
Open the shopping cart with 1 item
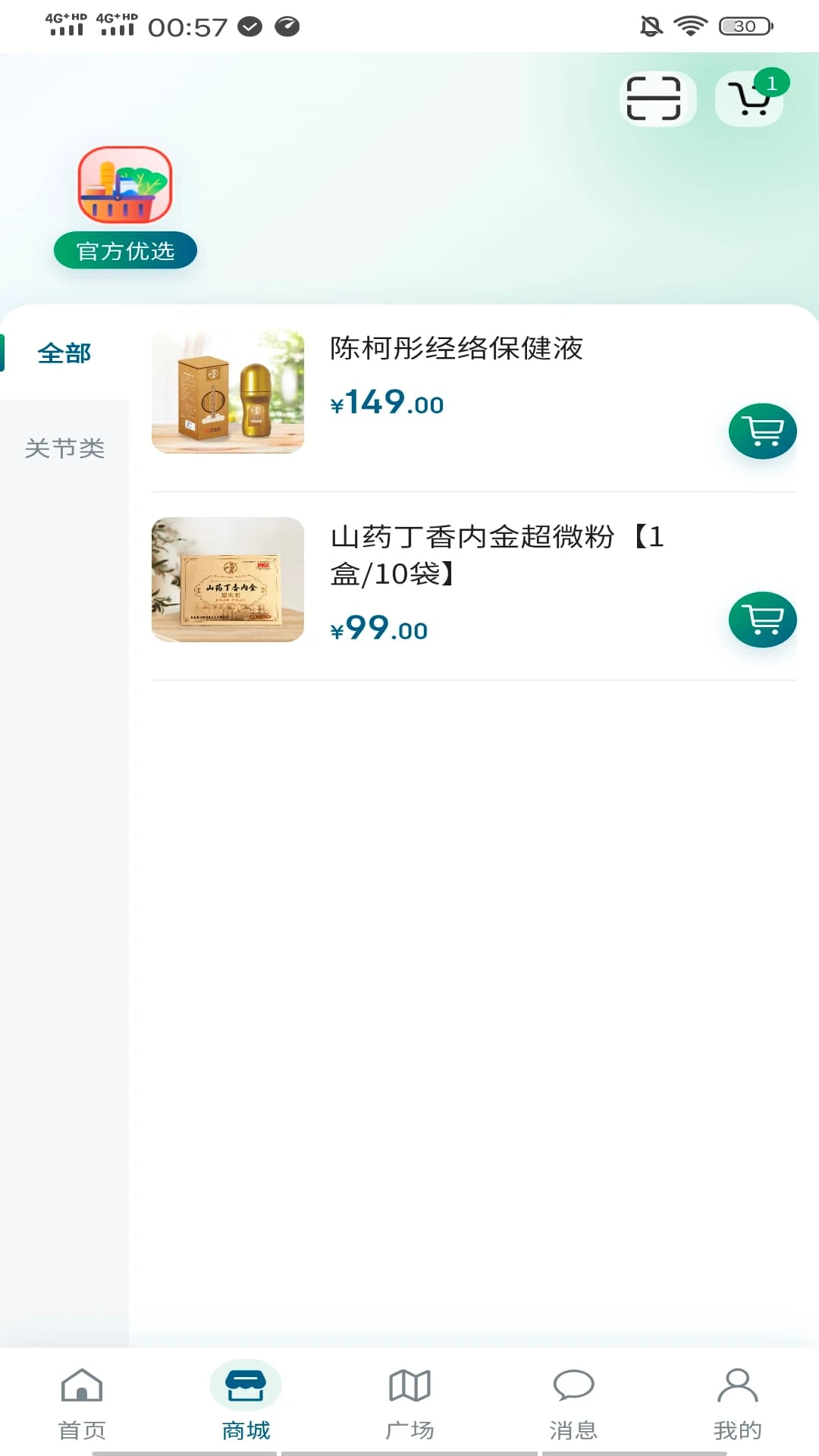(x=750, y=99)
